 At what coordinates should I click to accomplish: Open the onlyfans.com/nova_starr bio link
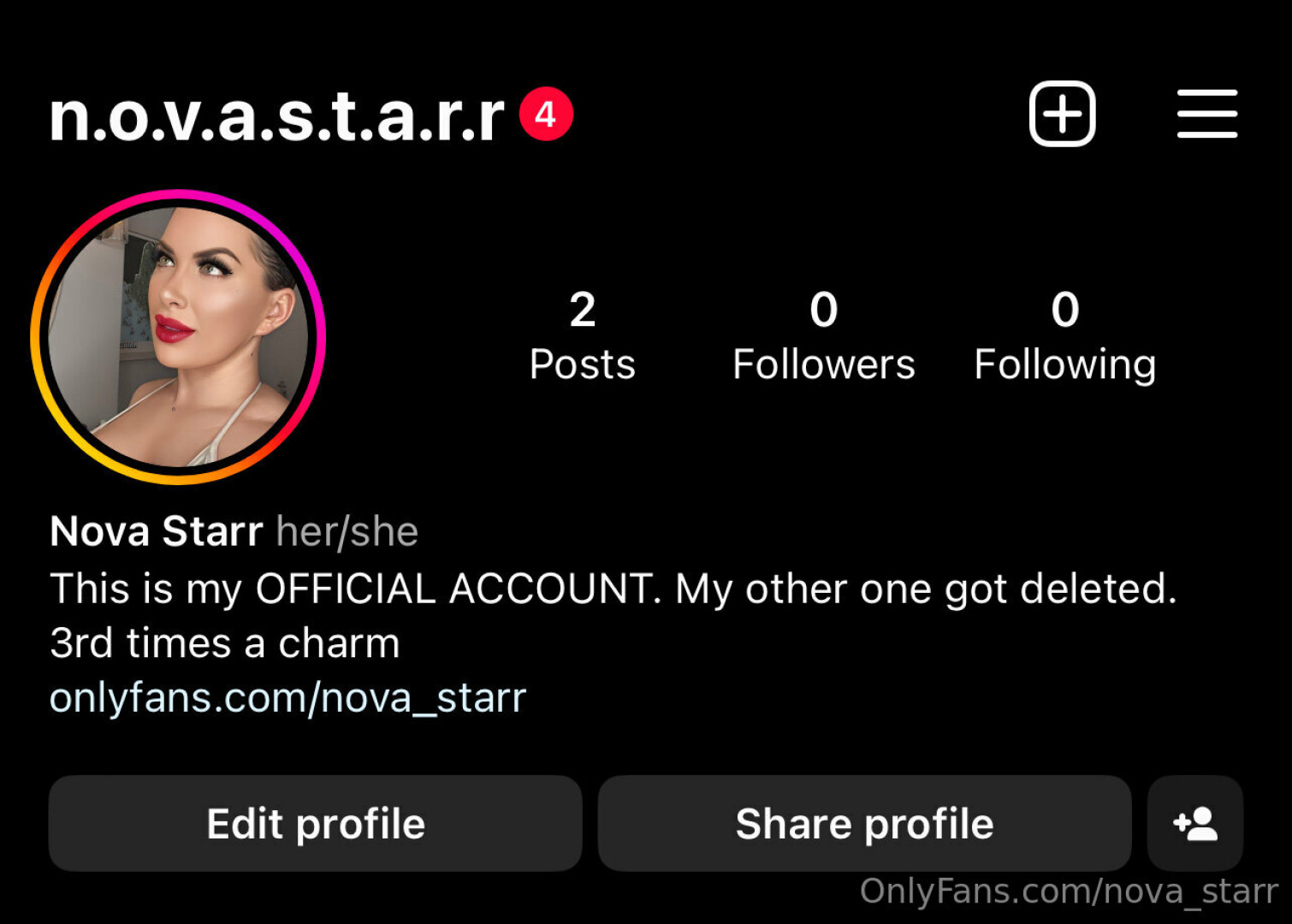pyautogui.click(x=287, y=697)
